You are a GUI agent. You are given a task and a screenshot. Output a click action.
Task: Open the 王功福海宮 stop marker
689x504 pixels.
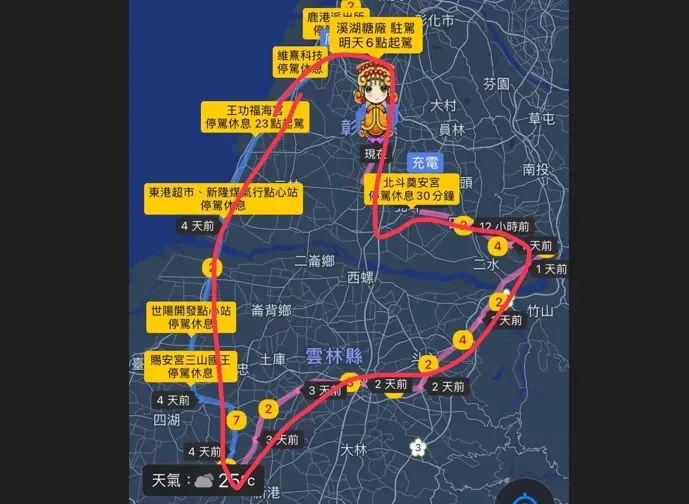[254, 117]
